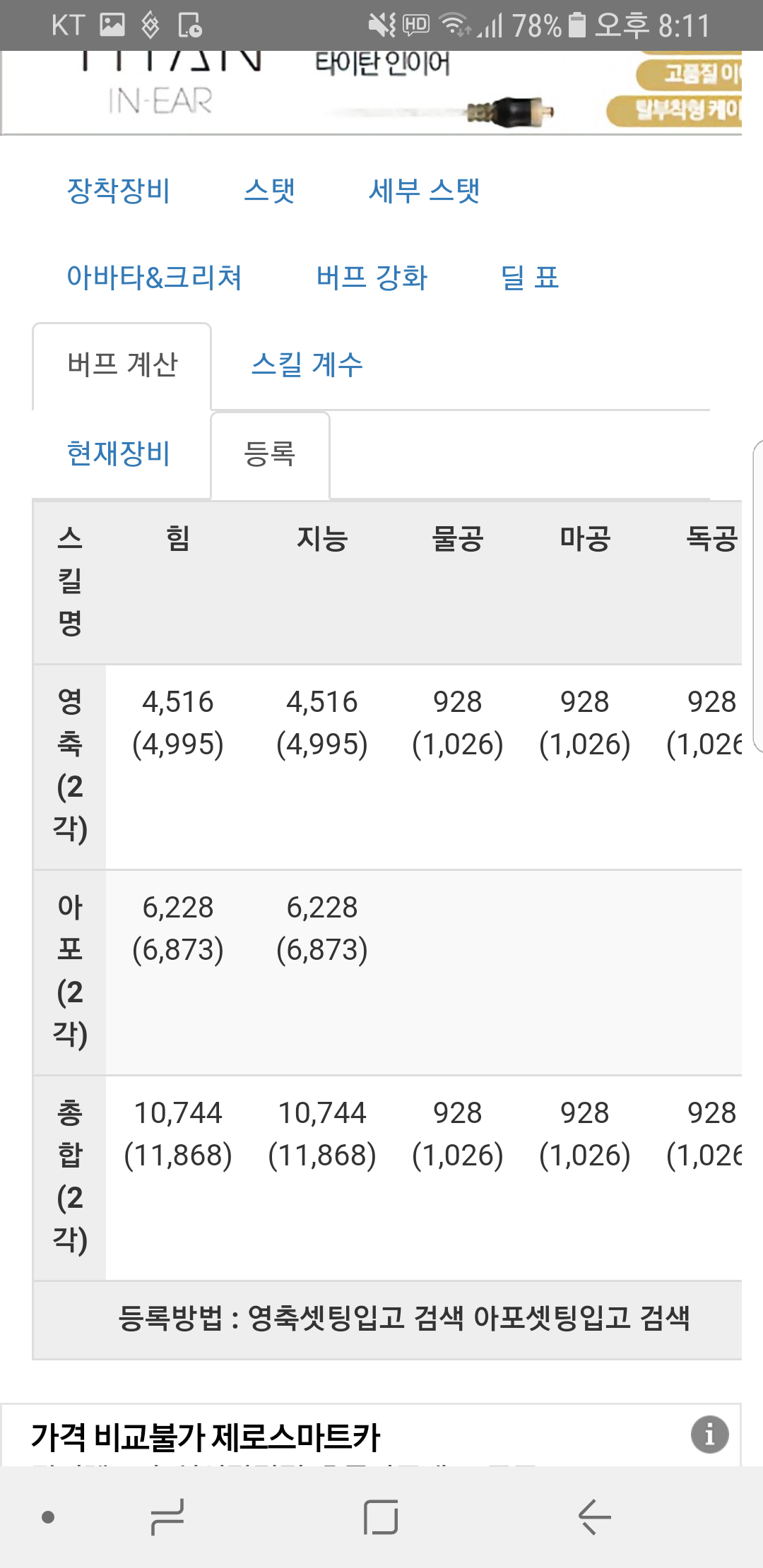The height and width of the screenshot is (1568, 763).
Task: Open the Titan In-Ear ad banner
Action: [x=371, y=92]
